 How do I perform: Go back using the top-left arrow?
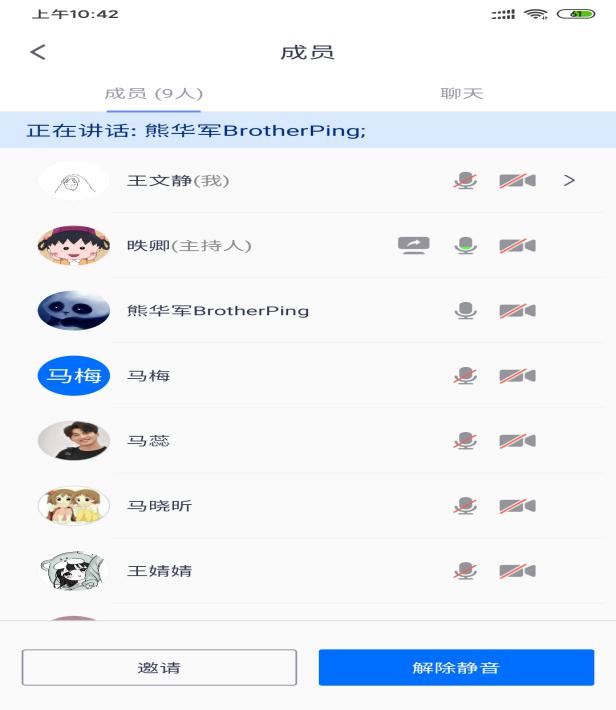click(38, 53)
